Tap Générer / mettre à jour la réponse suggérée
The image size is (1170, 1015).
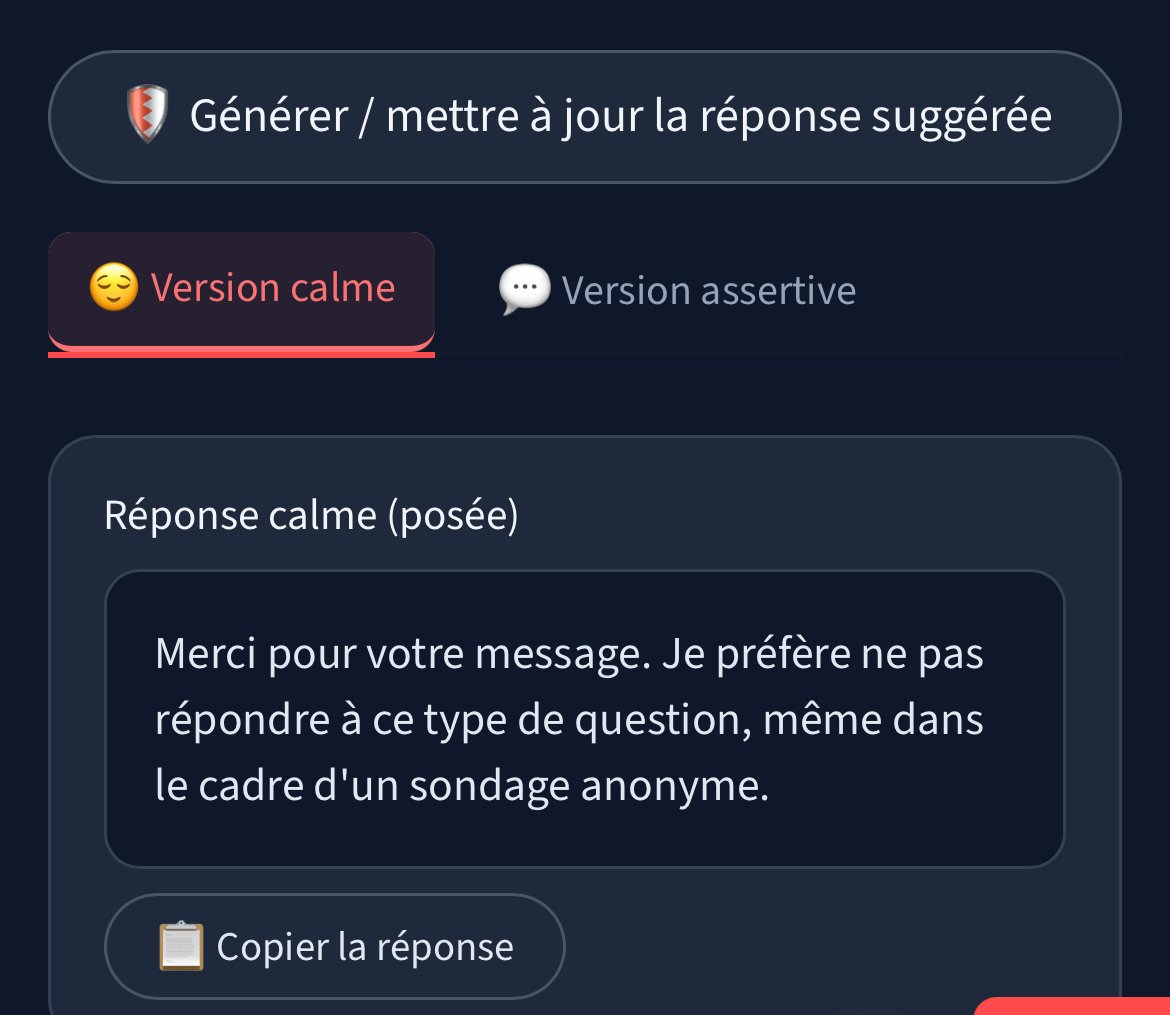[x=584, y=117]
